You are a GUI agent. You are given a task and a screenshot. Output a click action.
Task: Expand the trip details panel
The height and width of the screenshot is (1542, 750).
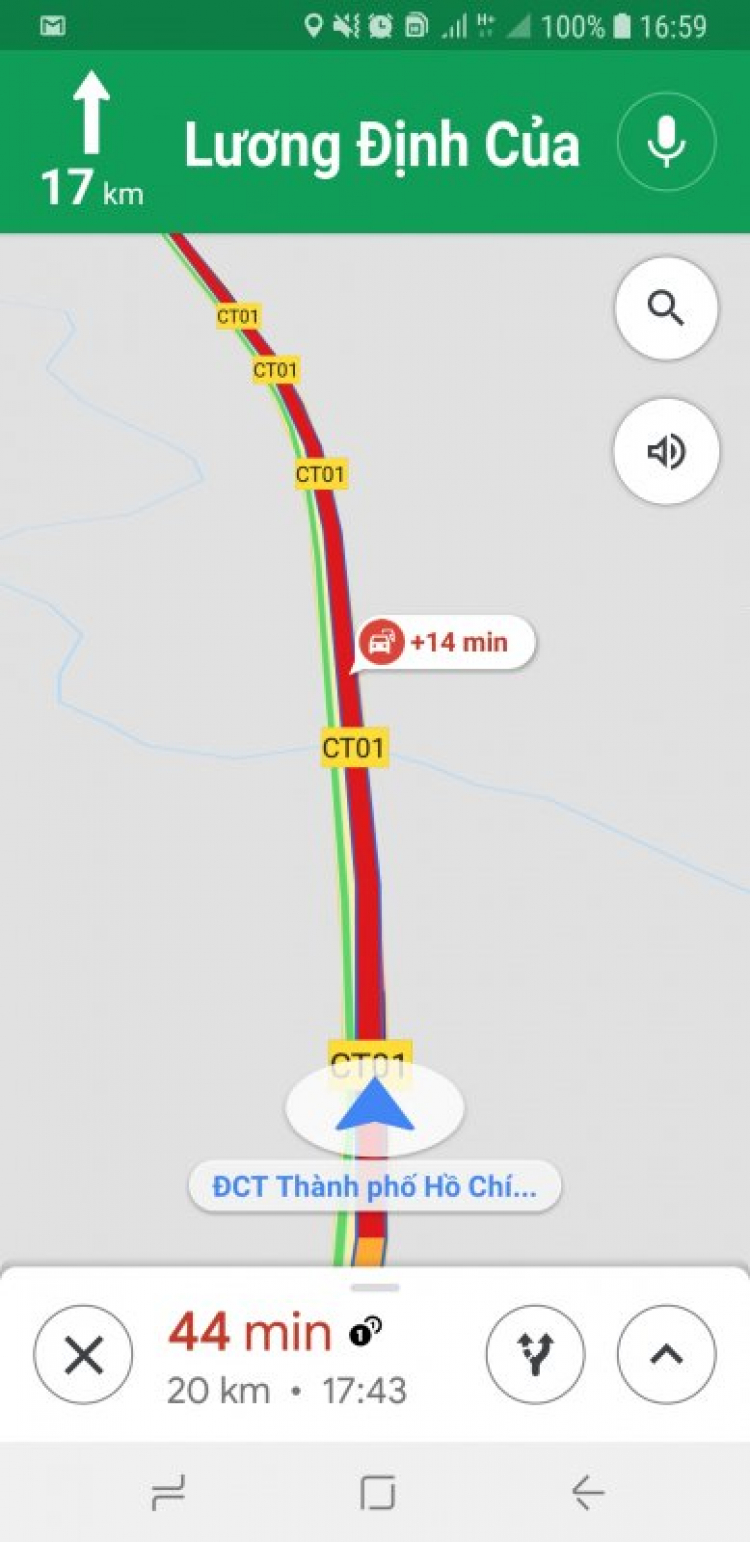pyautogui.click(x=666, y=1355)
